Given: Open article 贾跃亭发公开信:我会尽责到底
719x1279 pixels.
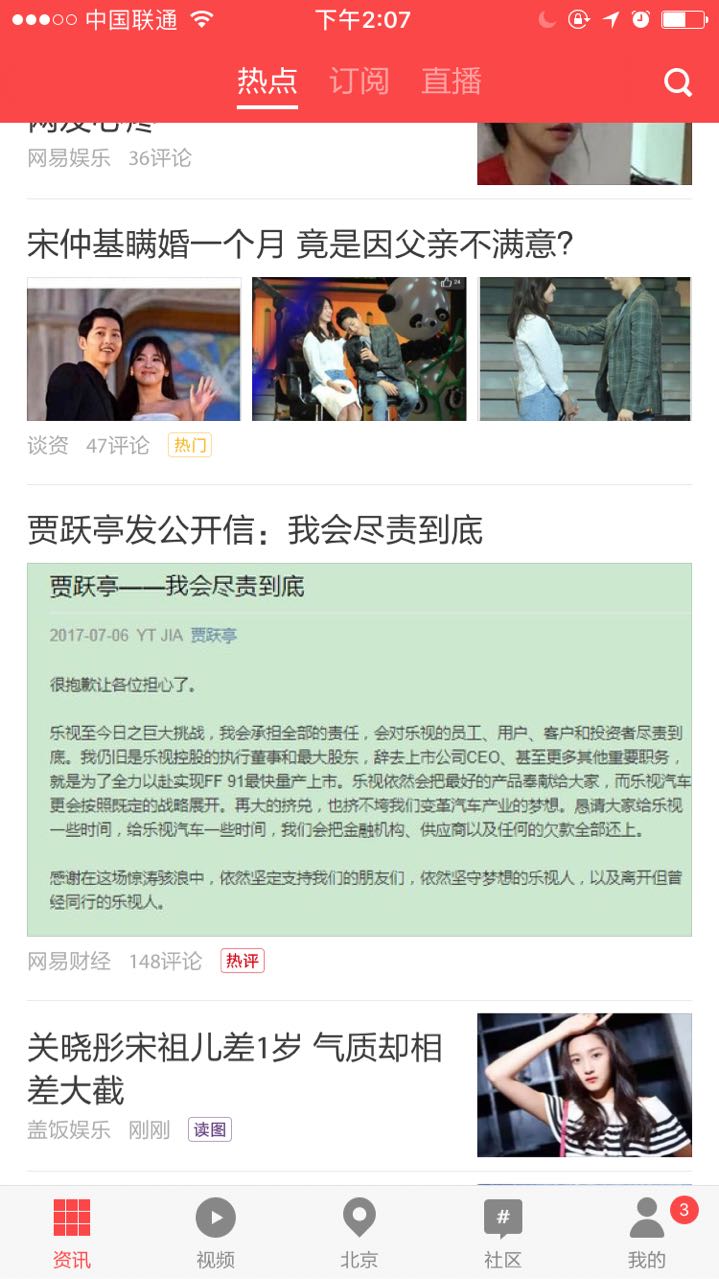Looking at the screenshot, I should pos(255,530).
